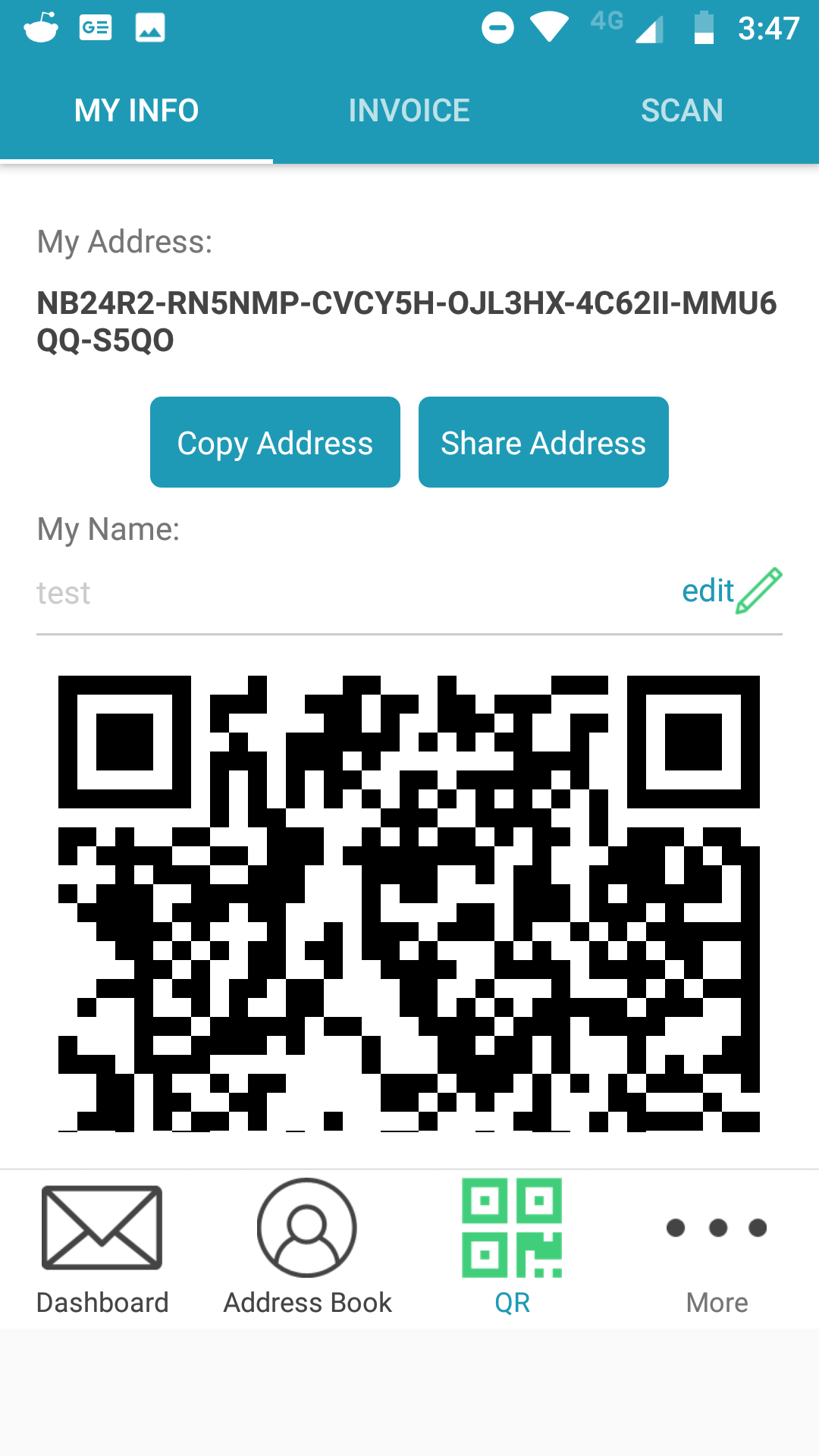The width and height of the screenshot is (819, 1456).
Task: Open the More menu
Action: coord(717,1249)
